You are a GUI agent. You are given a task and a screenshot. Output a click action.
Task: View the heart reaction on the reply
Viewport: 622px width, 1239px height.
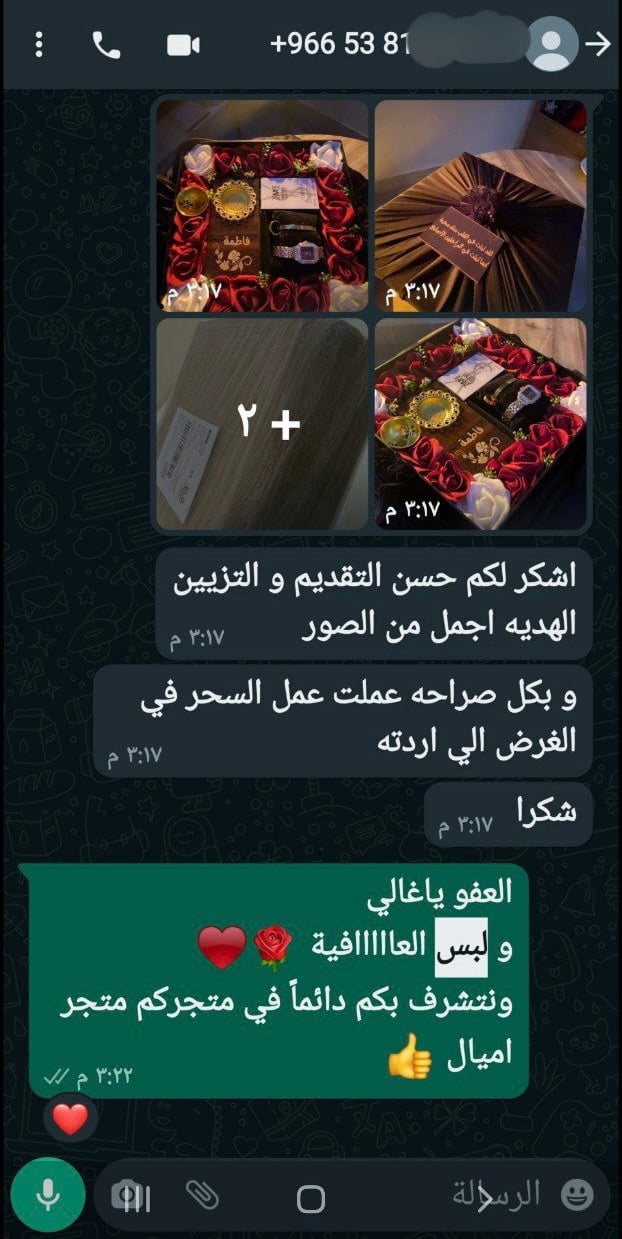70,1119
